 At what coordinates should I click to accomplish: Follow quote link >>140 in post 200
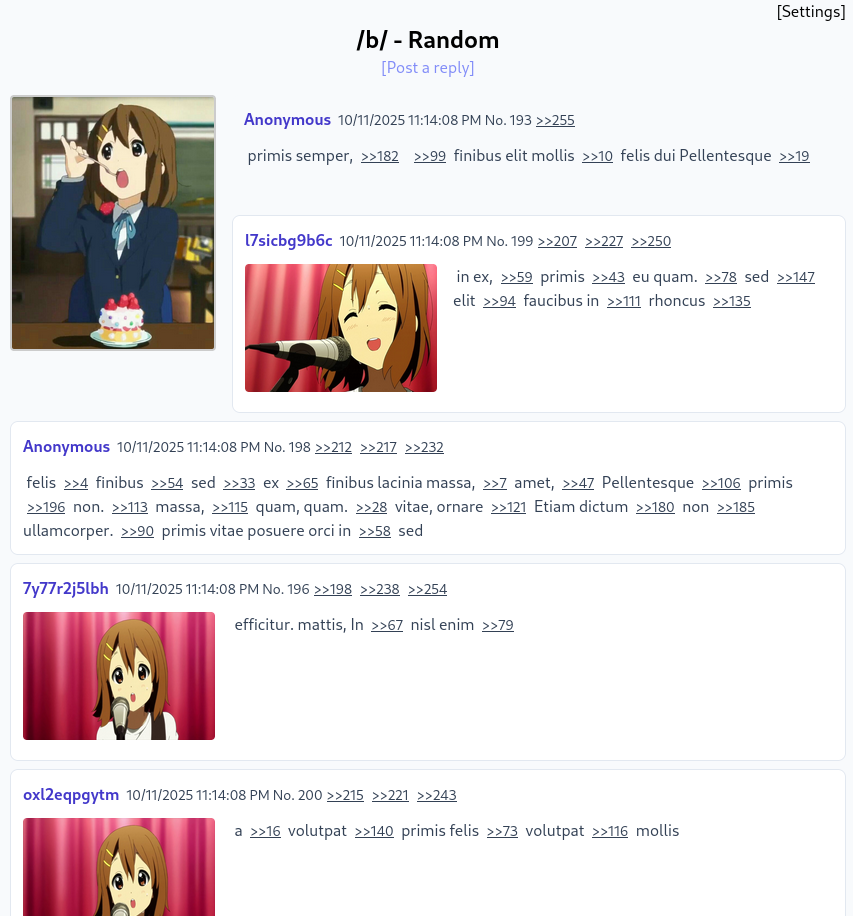(x=374, y=831)
